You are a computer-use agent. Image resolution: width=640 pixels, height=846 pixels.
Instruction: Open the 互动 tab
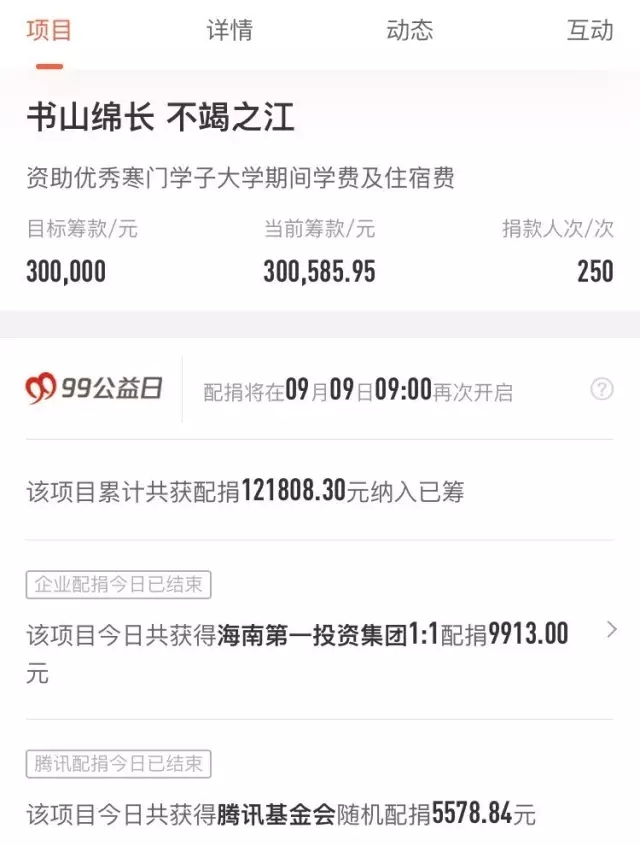[590, 30]
